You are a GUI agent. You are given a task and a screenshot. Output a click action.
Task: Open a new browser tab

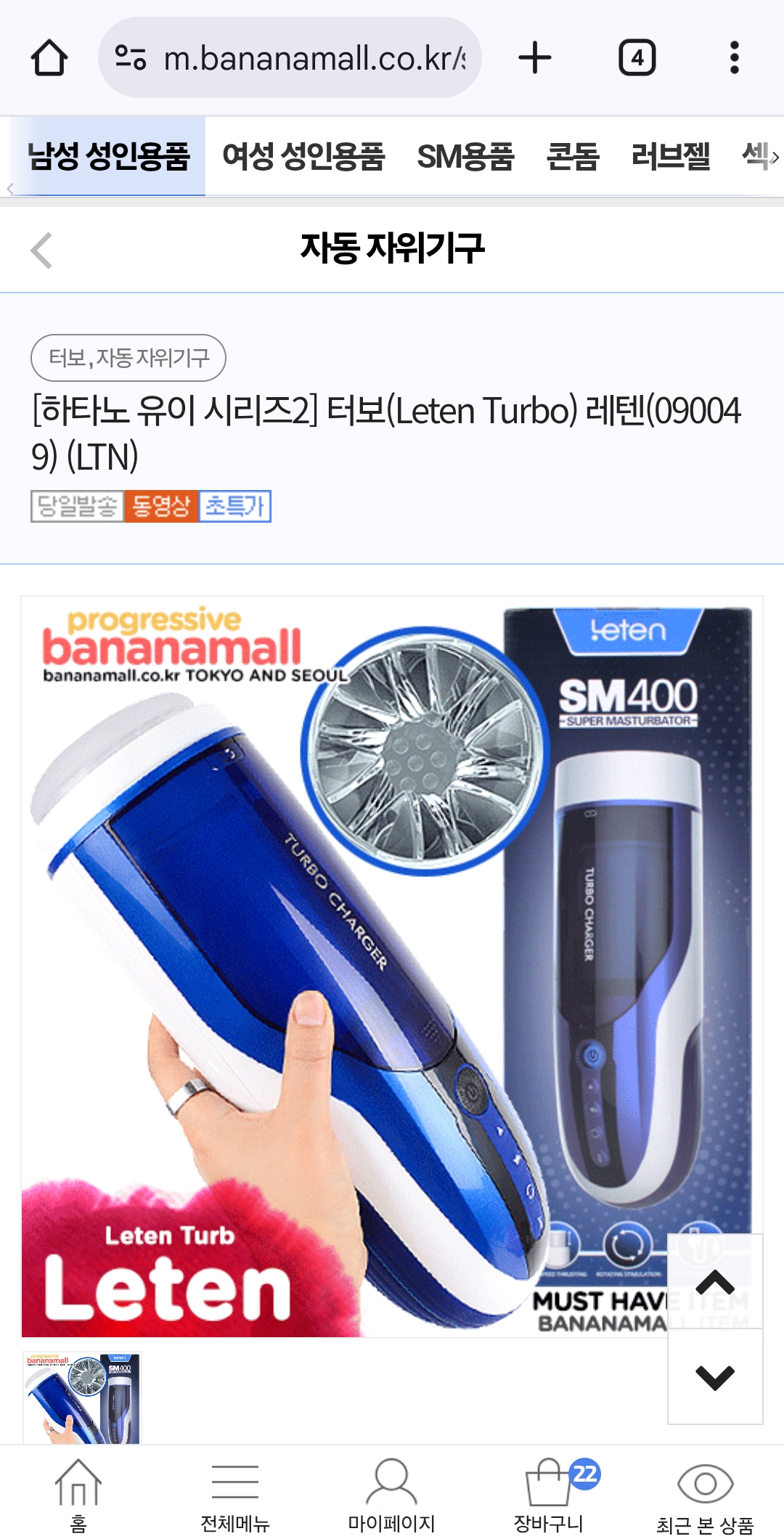(535, 58)
